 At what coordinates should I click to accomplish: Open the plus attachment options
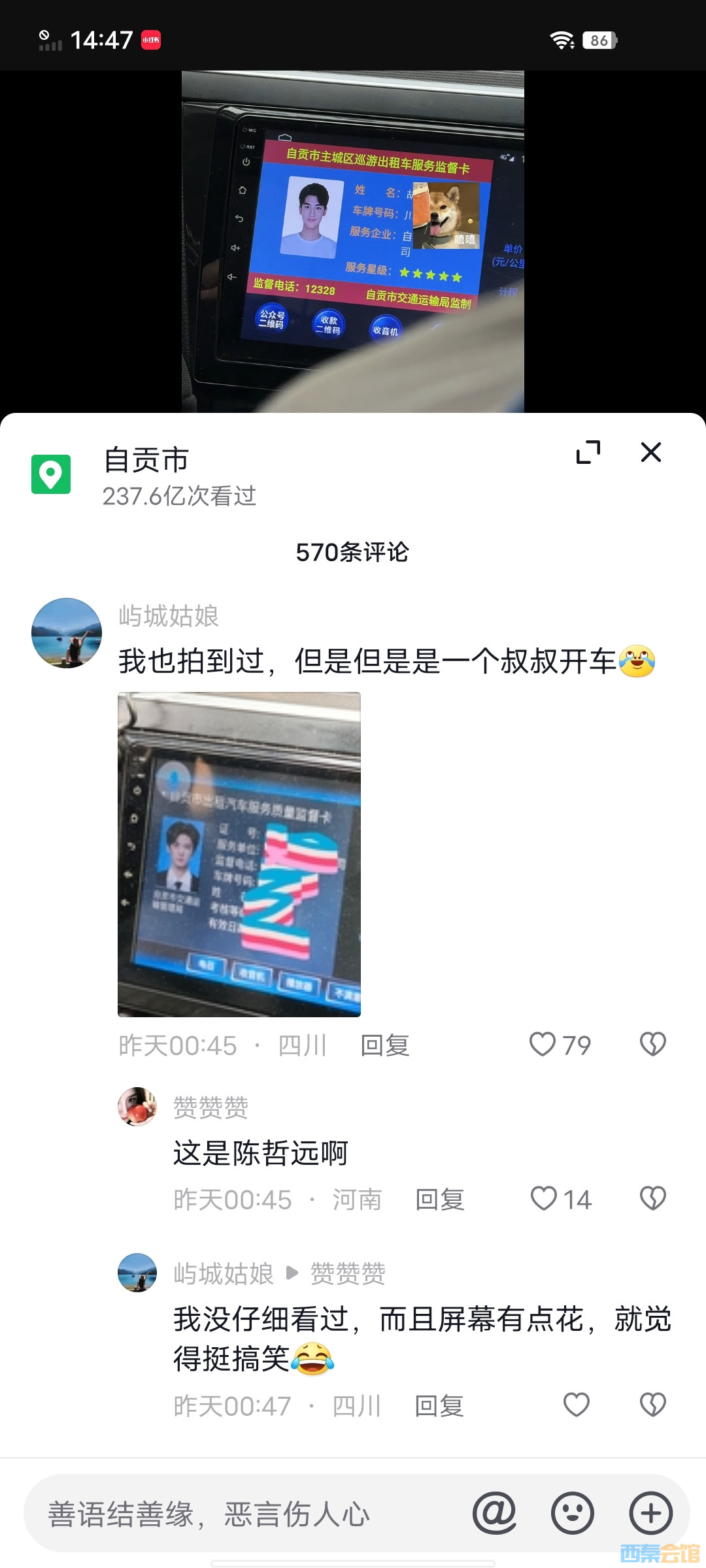[x=650, y=1513]
